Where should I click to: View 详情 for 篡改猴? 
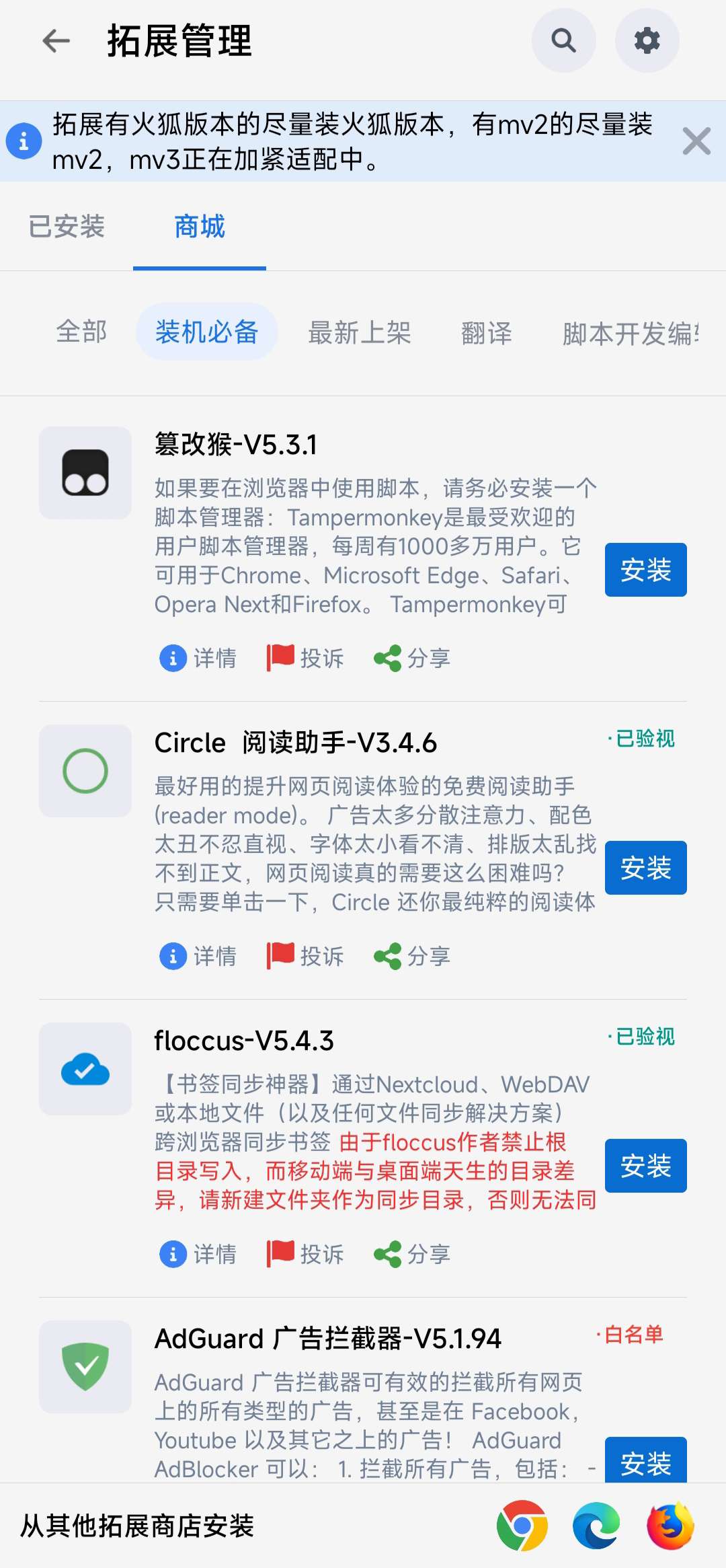[x=198, y=658]
